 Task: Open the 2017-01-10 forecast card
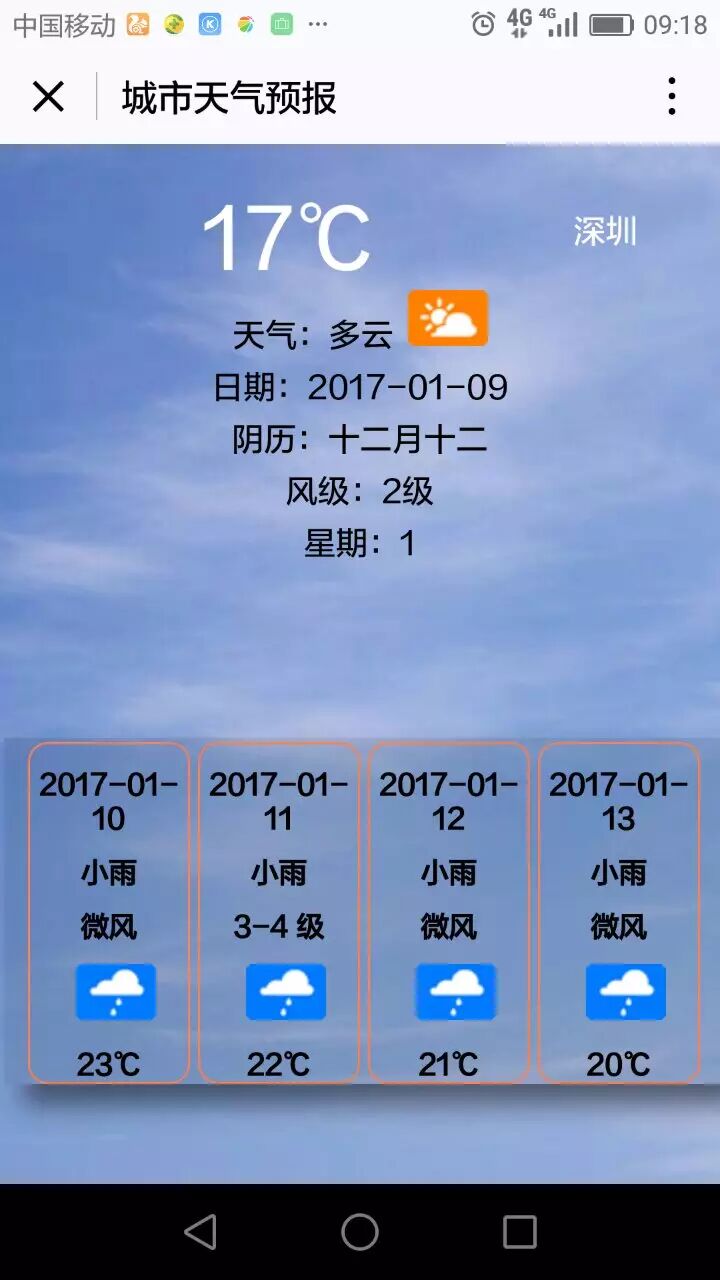coord(109,913)
